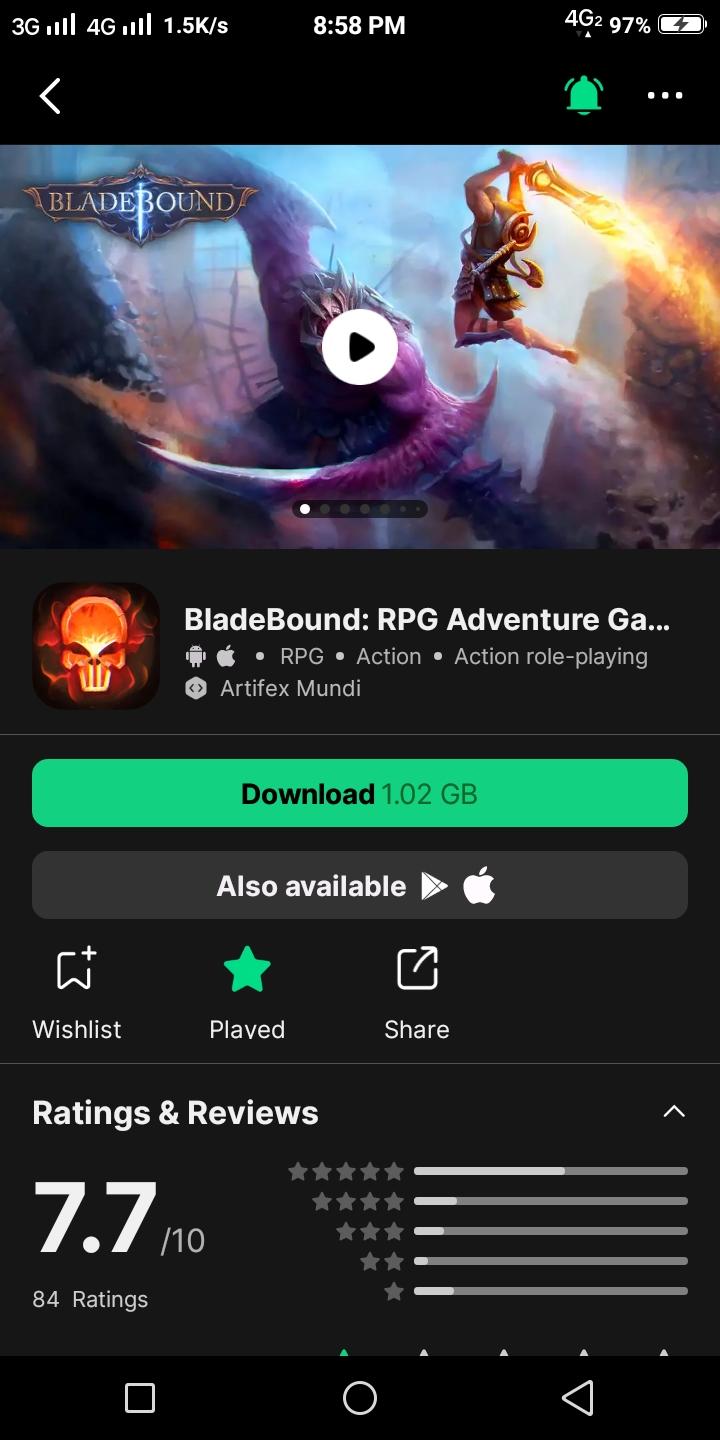Collapse the Ratings & Reviews section
This screenshot has width=720, height=1440.
(x=674, y=1112)
